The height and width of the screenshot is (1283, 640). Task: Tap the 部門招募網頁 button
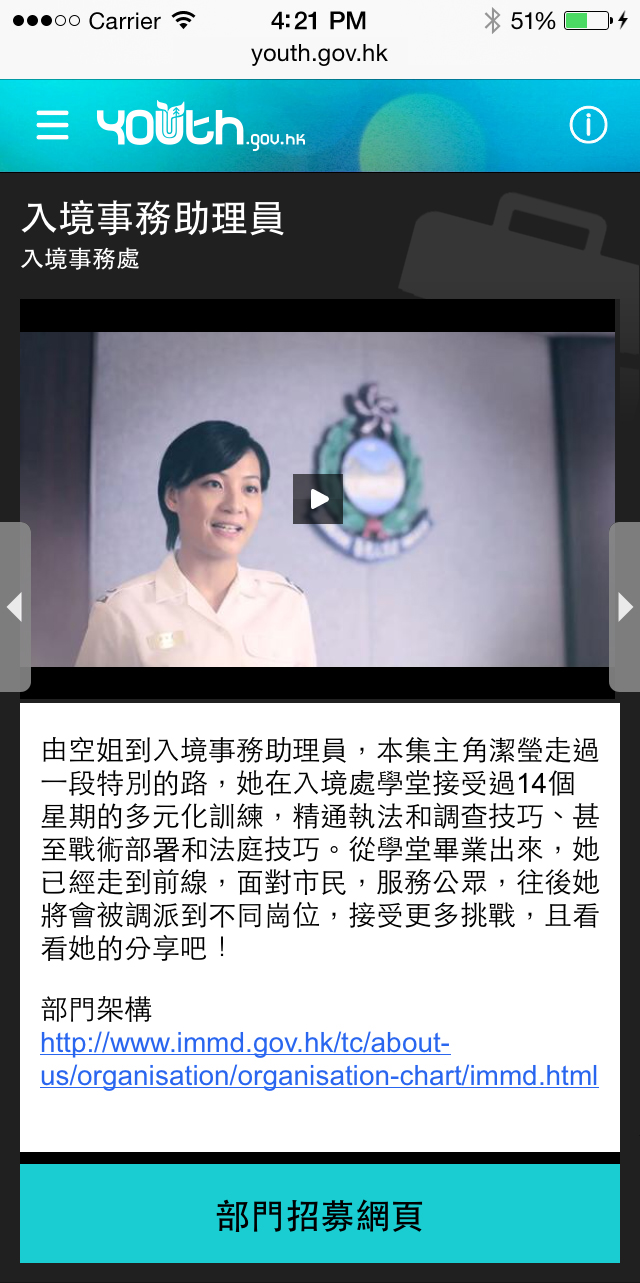320,1215
